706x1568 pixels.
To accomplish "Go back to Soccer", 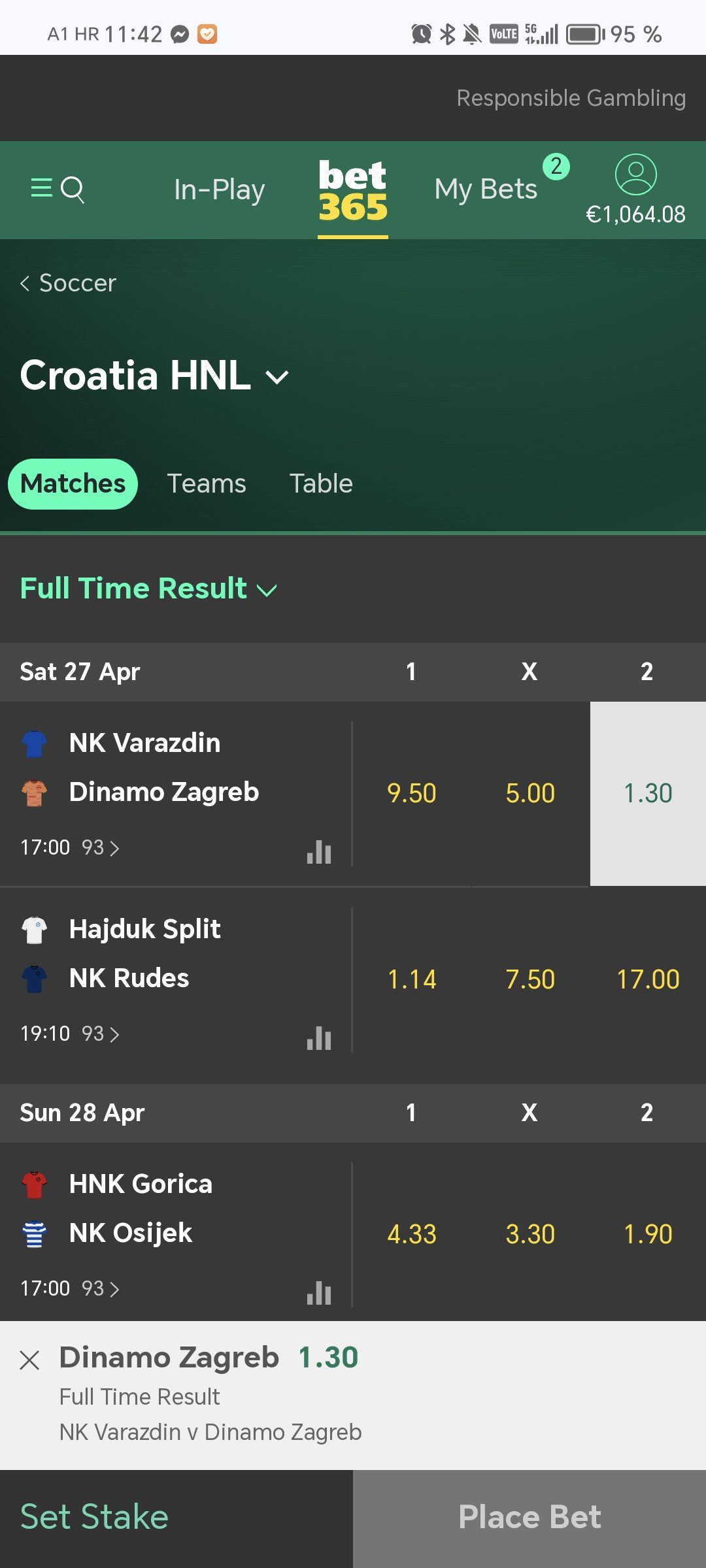I will point(68,283).
